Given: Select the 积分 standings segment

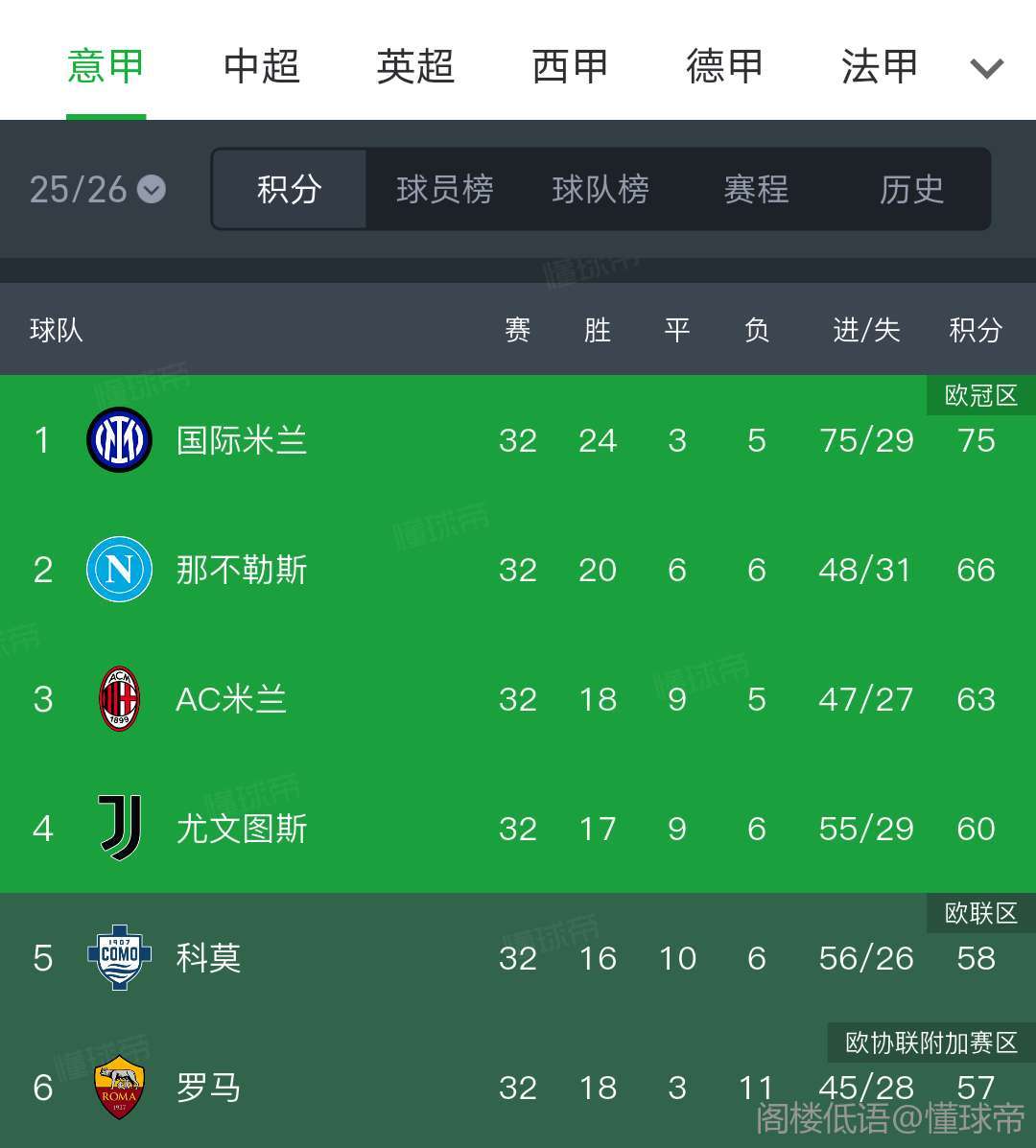Looking at the screenshot, I should pos(289,189).
